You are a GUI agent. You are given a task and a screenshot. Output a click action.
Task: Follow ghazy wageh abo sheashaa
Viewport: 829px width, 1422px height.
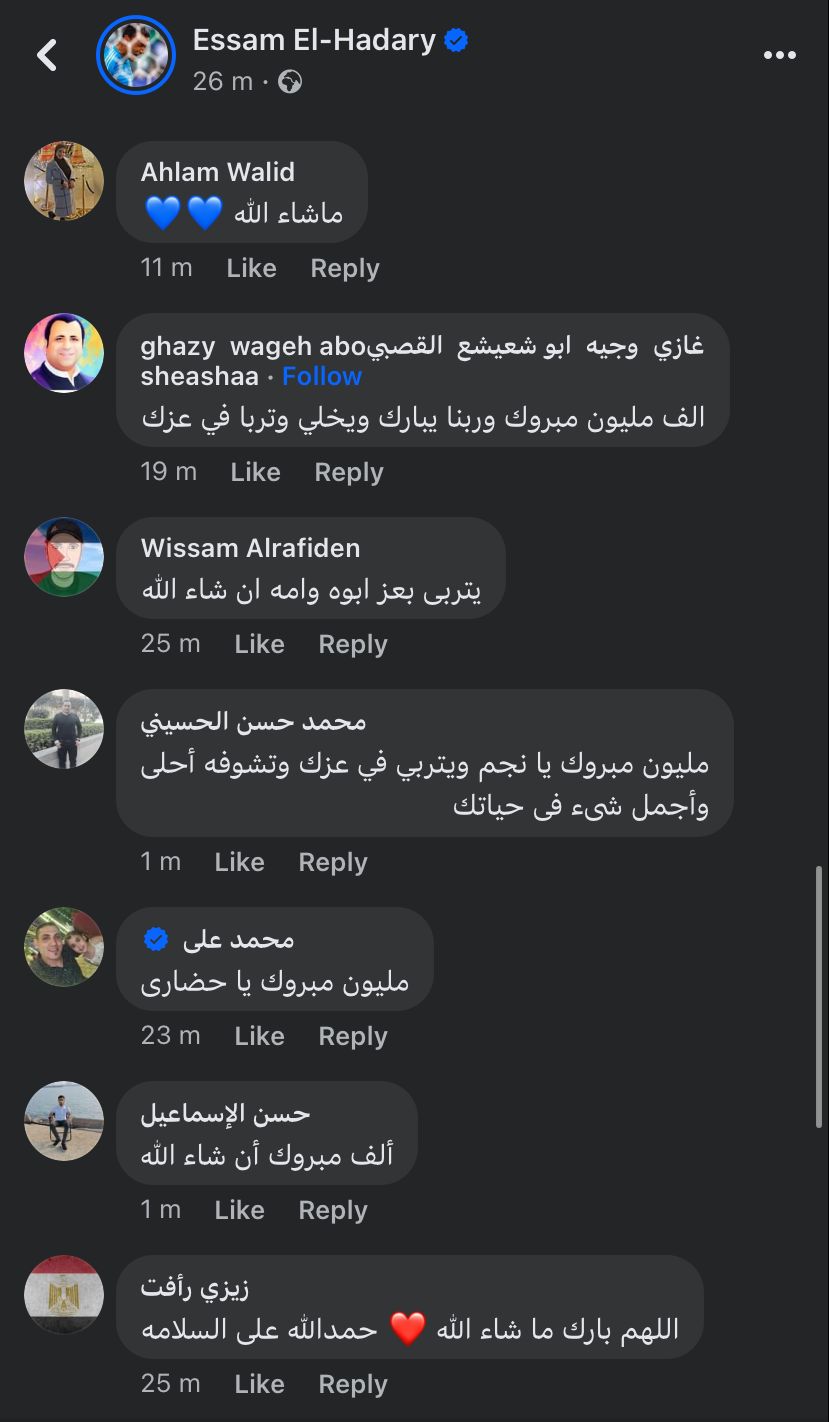coord(321,376)
